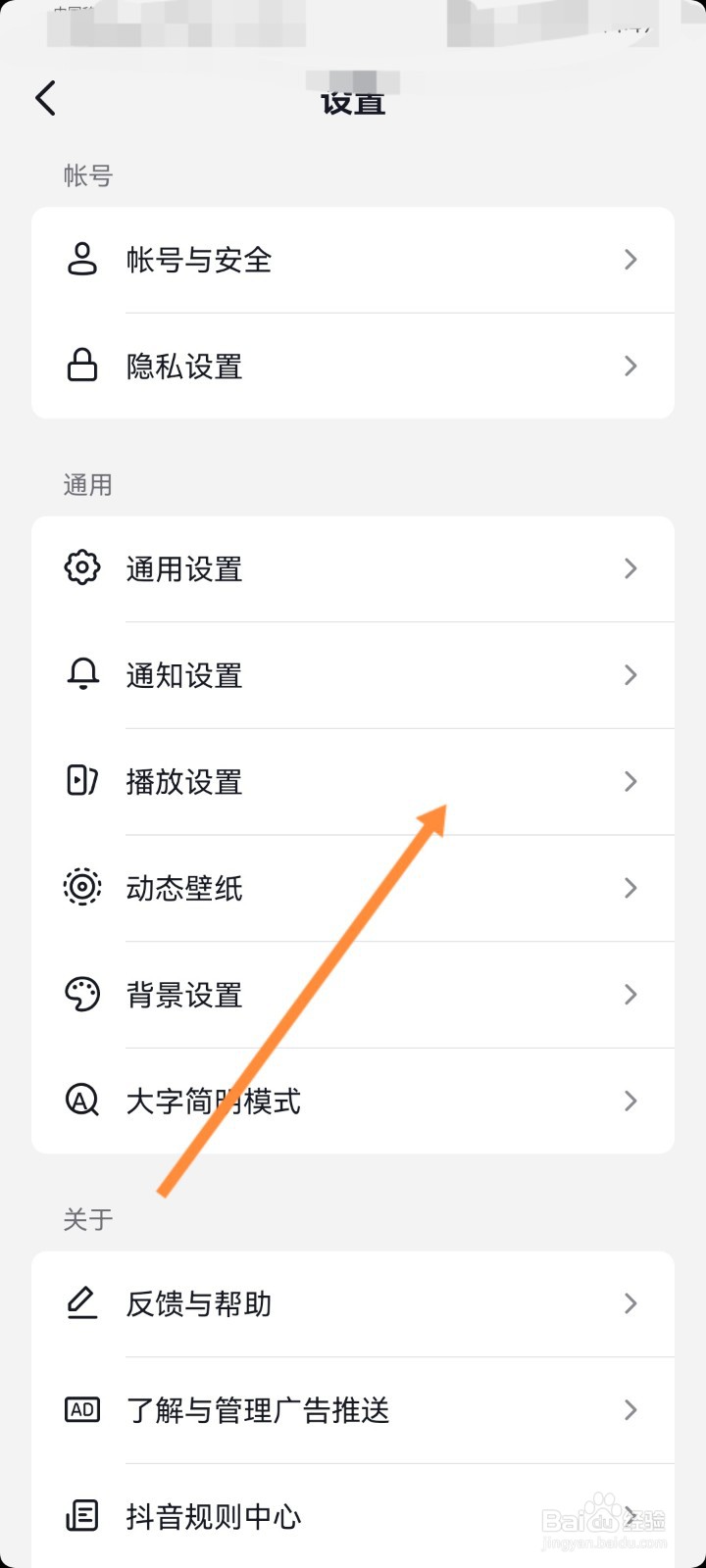This screenshot has width=706, height=1568.
Task: Click the chevron on the 播放设置 row
Action: pos(630,781)
